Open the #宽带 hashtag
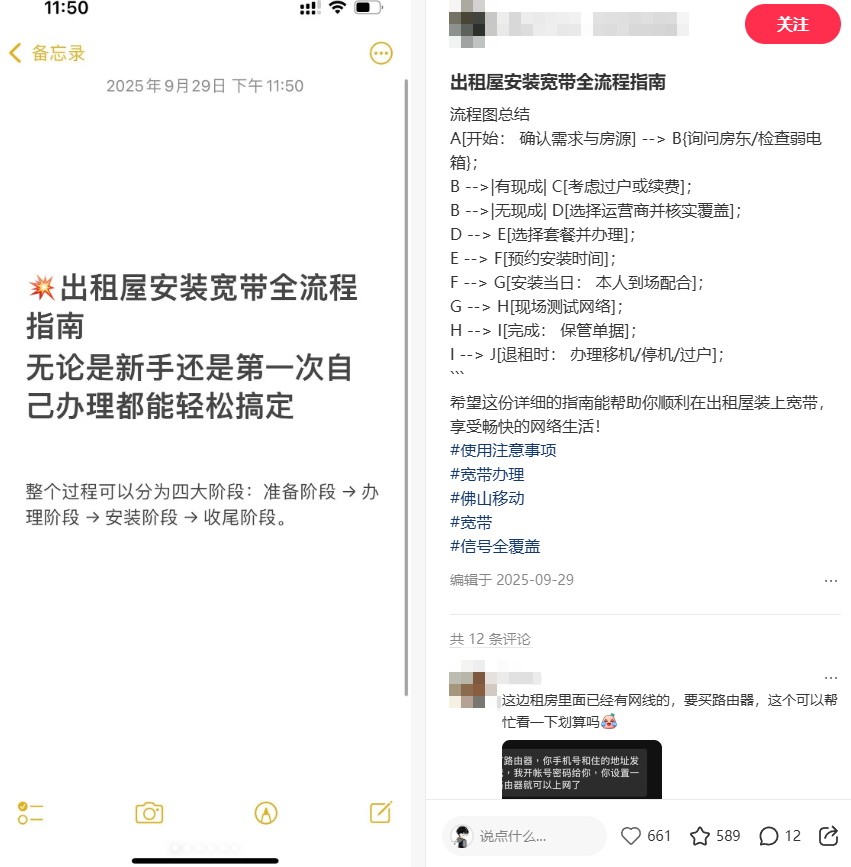The height and width of the screenshot is (867, 851). [x=471, y=522]
